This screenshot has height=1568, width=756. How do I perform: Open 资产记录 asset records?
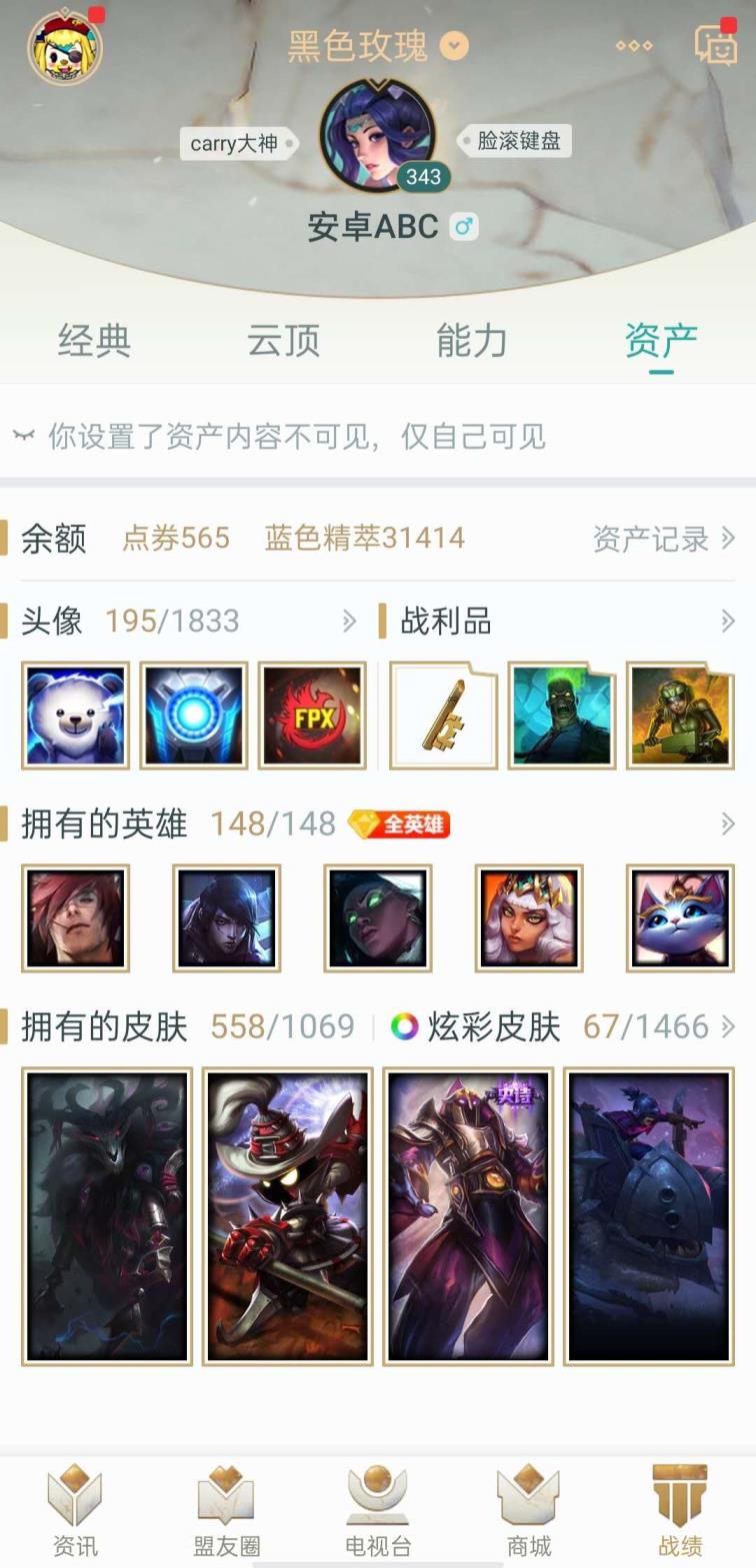point(662,539)
